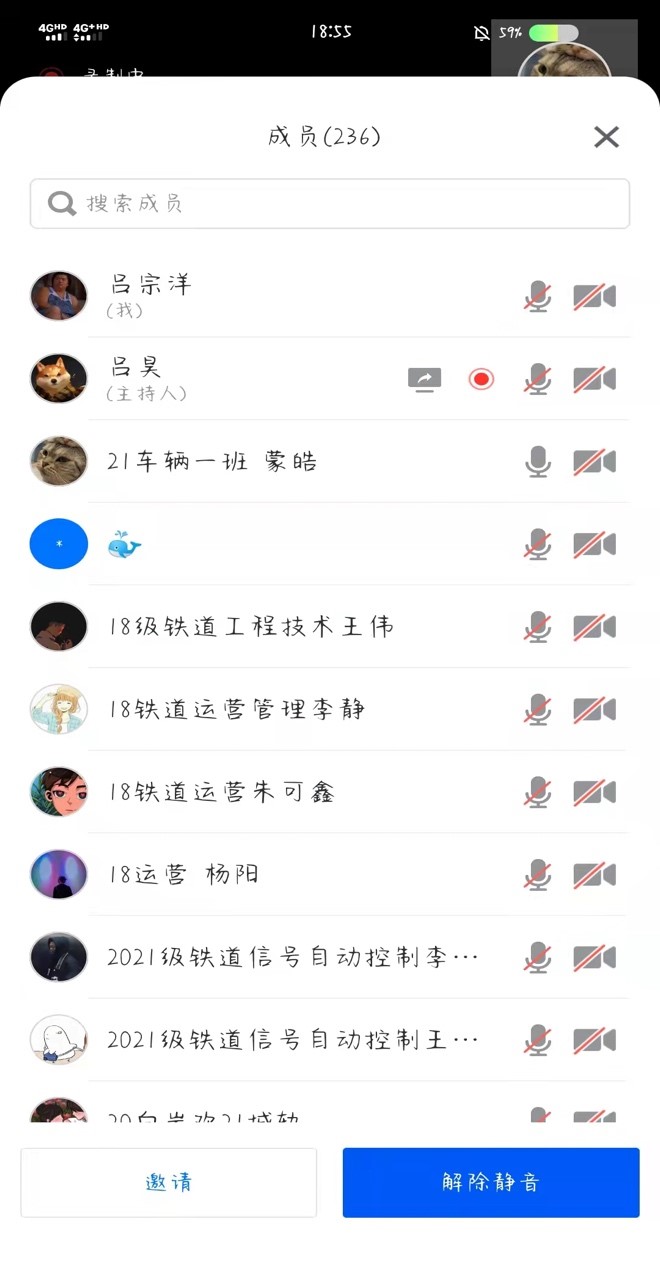Toggle microphone for 吕宗洋

click(x=538, y=297)
